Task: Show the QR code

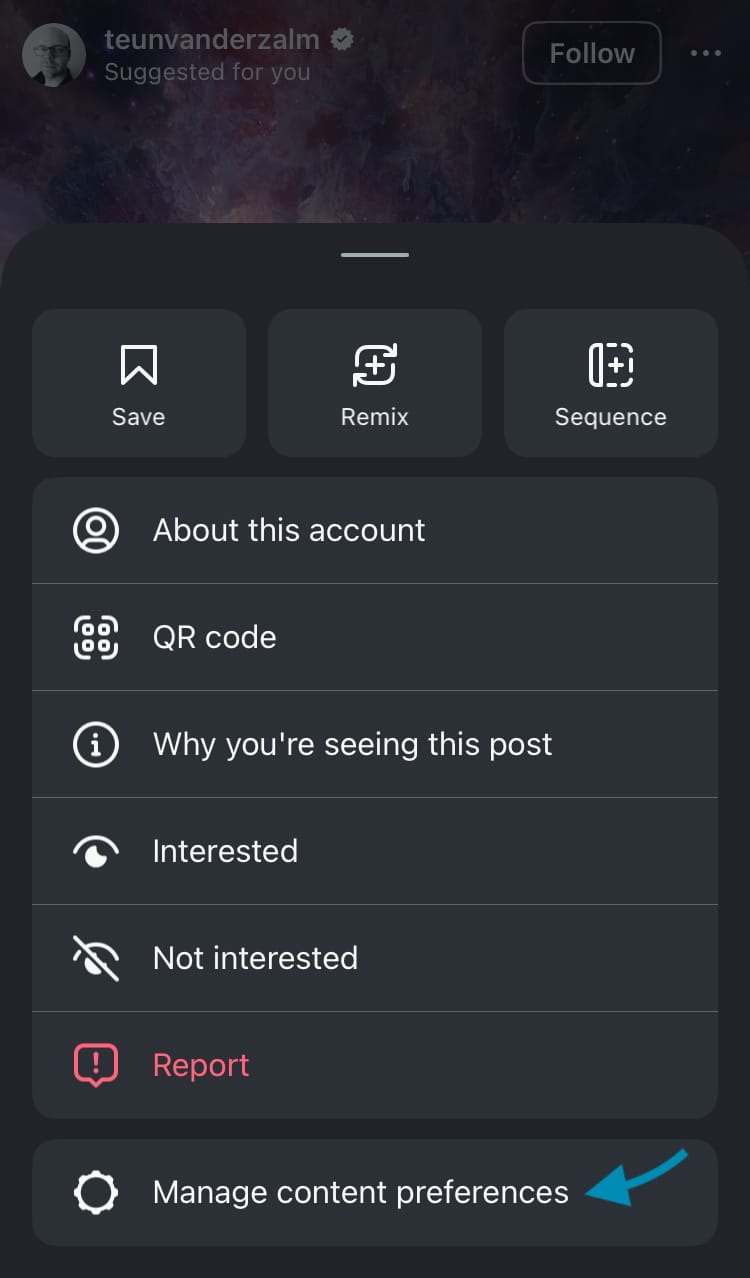Action: pos(375,637)
